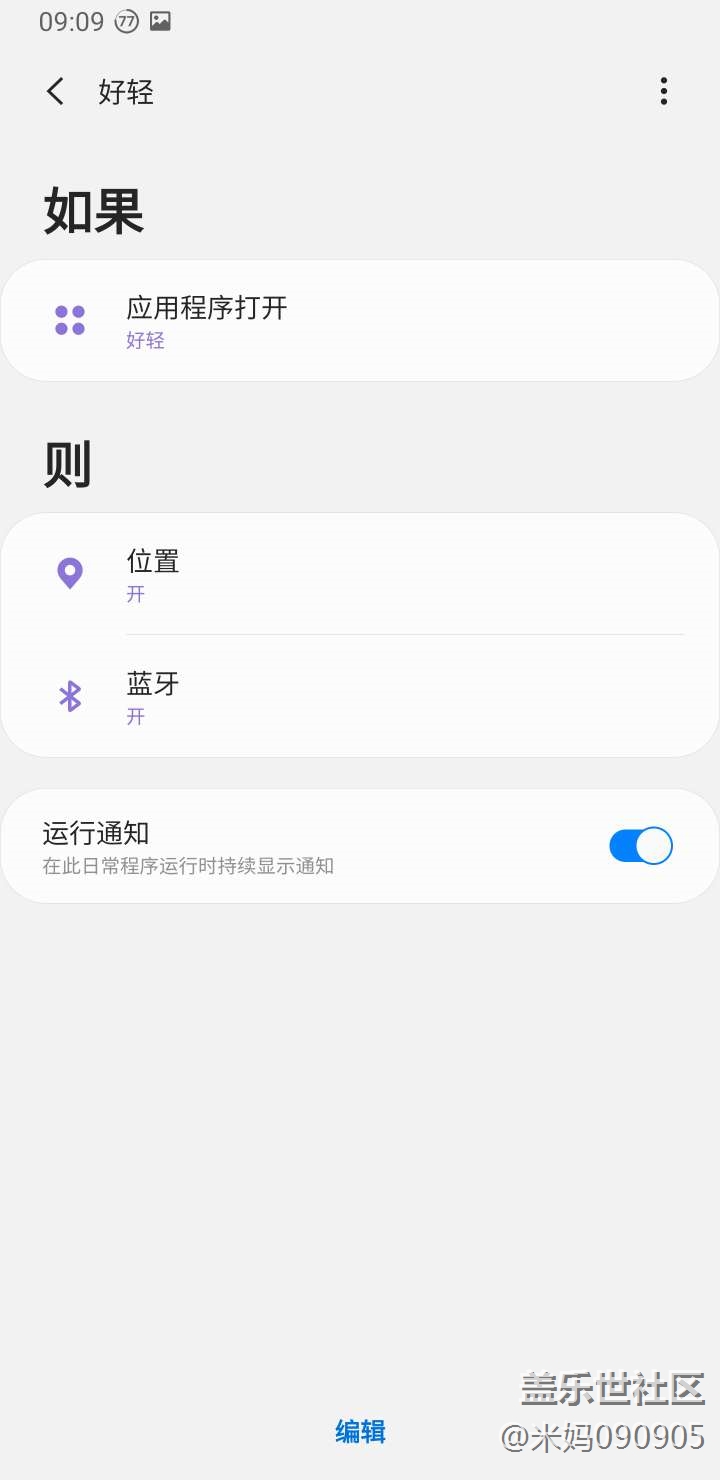Go back from the 好轻 routine
Image resolution: width=720 pixels, height=1480 pixels.
click(56, 92)
